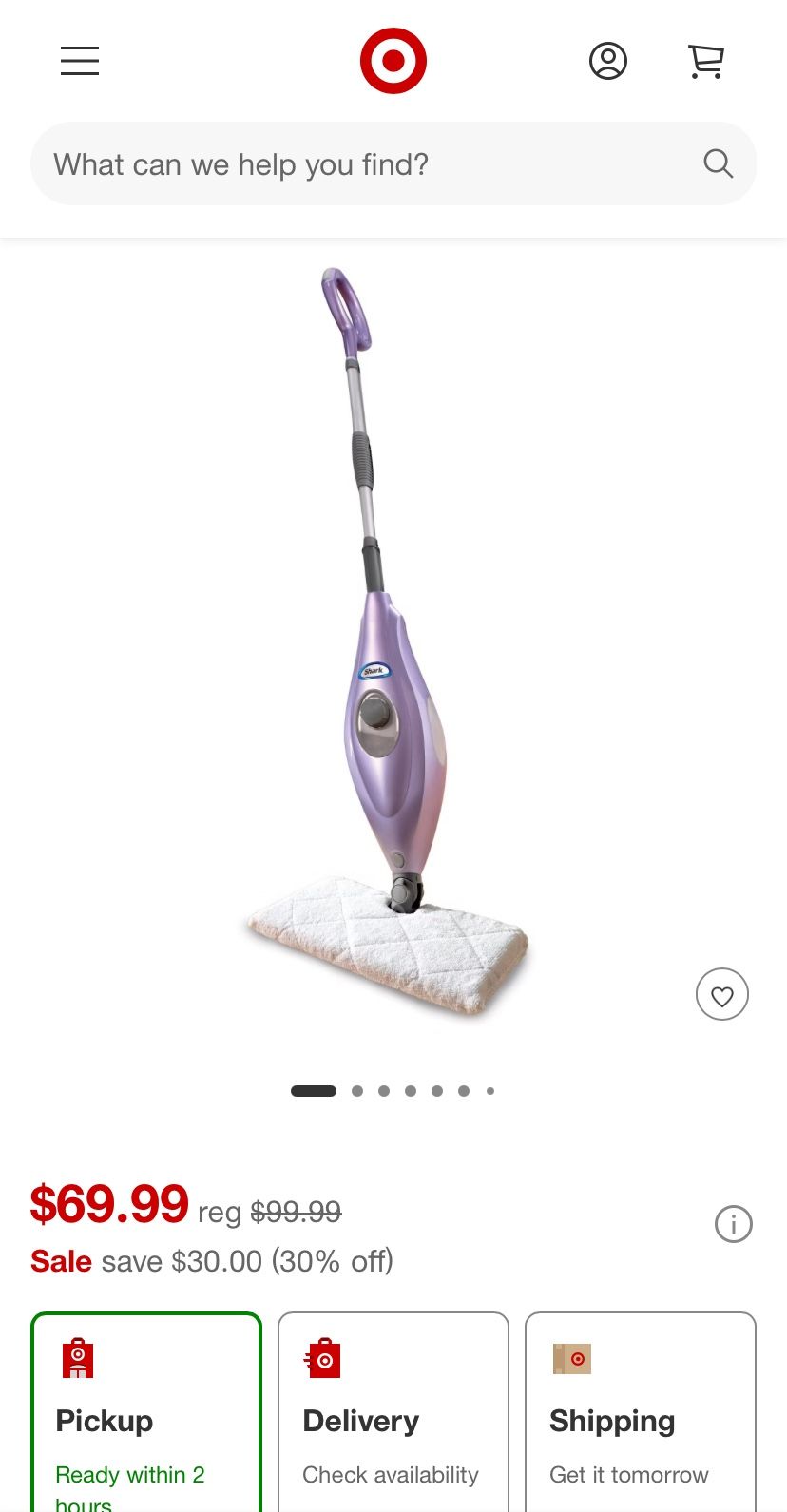This screenshot has height=1512, width=787.
Task: Click the fourth carousel dot
Action: [411, 1090]
